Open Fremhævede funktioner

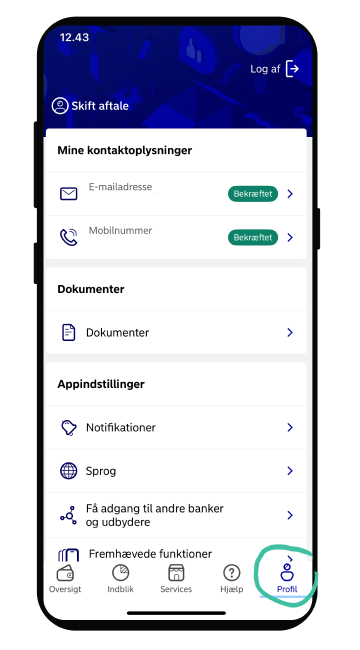(x=176, y=554)
